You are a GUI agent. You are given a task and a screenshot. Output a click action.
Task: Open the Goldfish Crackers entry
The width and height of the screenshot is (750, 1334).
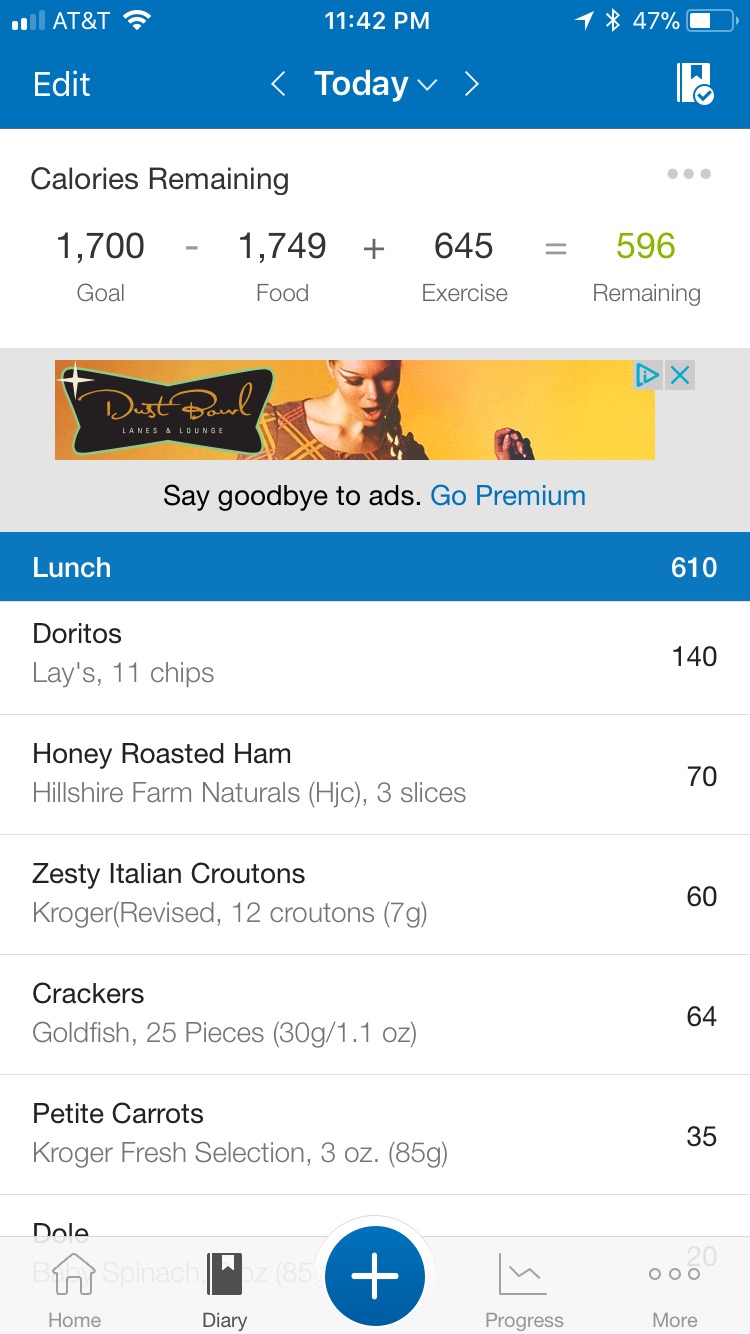[375, 1015]
